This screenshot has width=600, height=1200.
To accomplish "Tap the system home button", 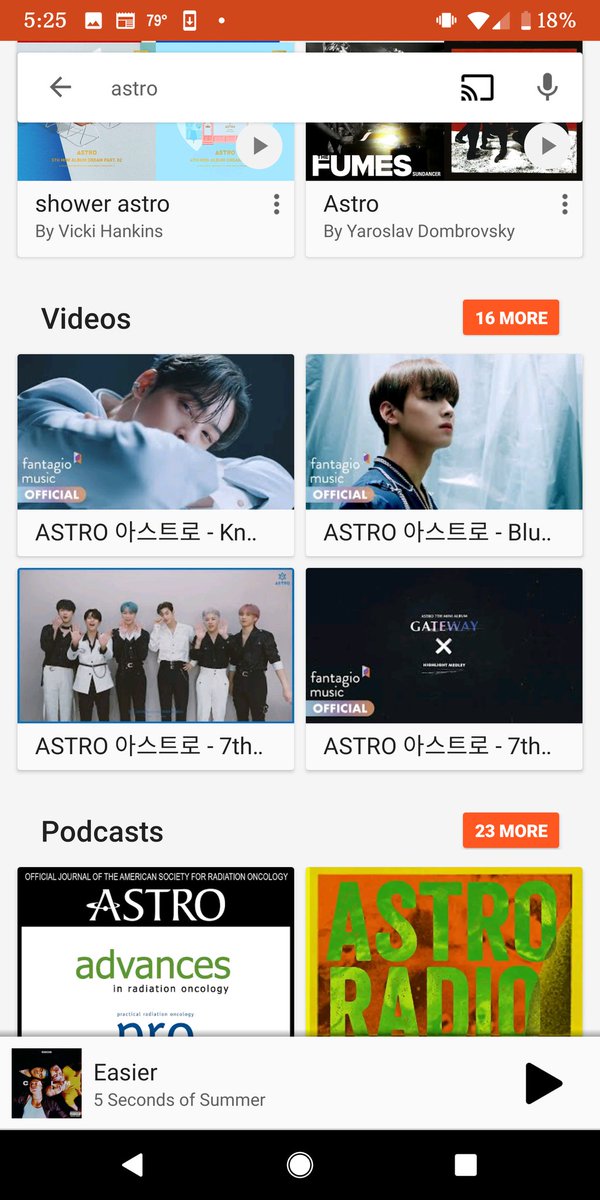I will coord(299,1165).
